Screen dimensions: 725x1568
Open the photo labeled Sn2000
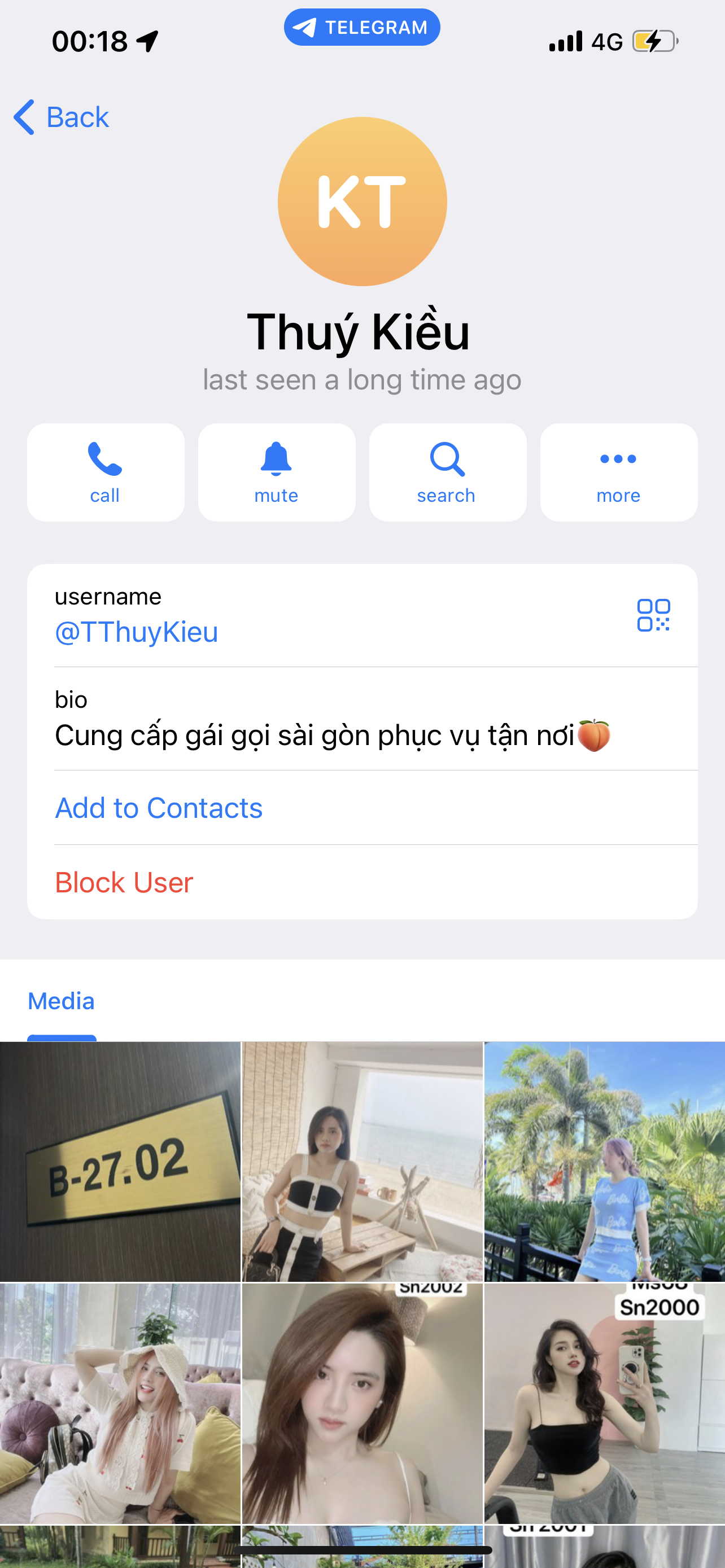(x=604, y=1403)
